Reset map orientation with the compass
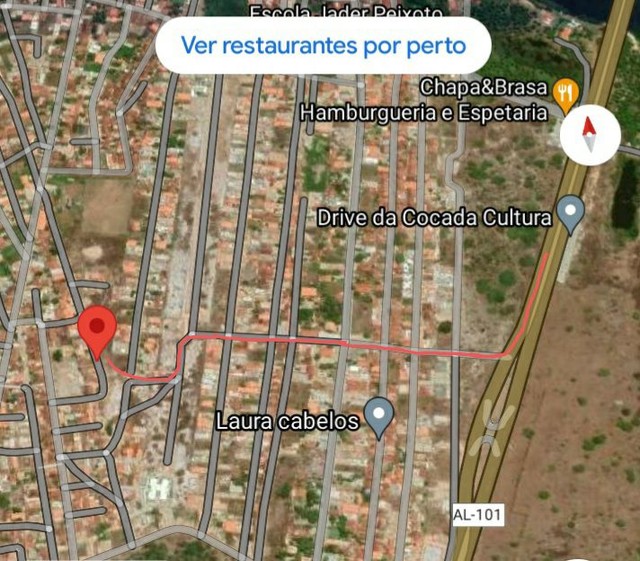The height and width of the screenshot is (561, 640). click(589, 135)
